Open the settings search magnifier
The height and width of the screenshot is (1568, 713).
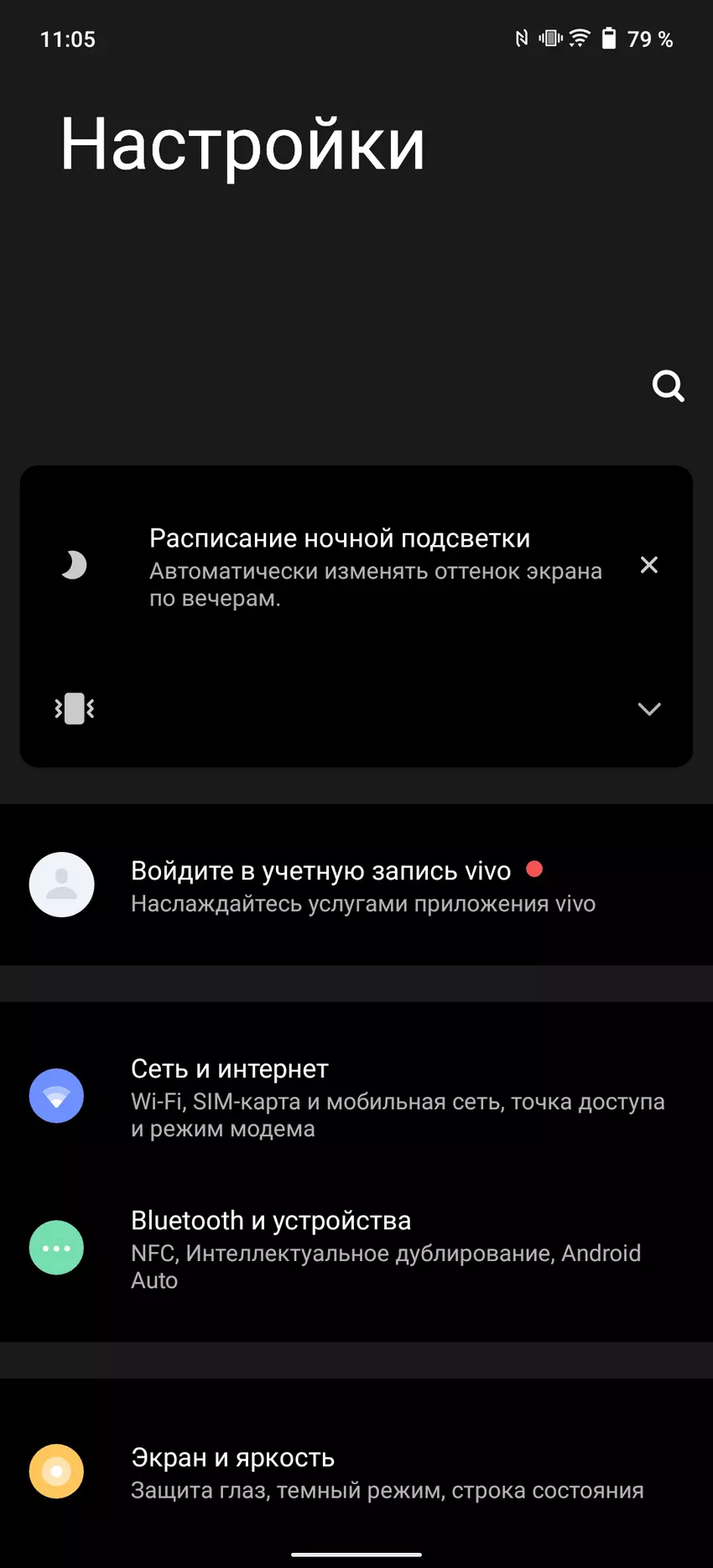(668, 387)
